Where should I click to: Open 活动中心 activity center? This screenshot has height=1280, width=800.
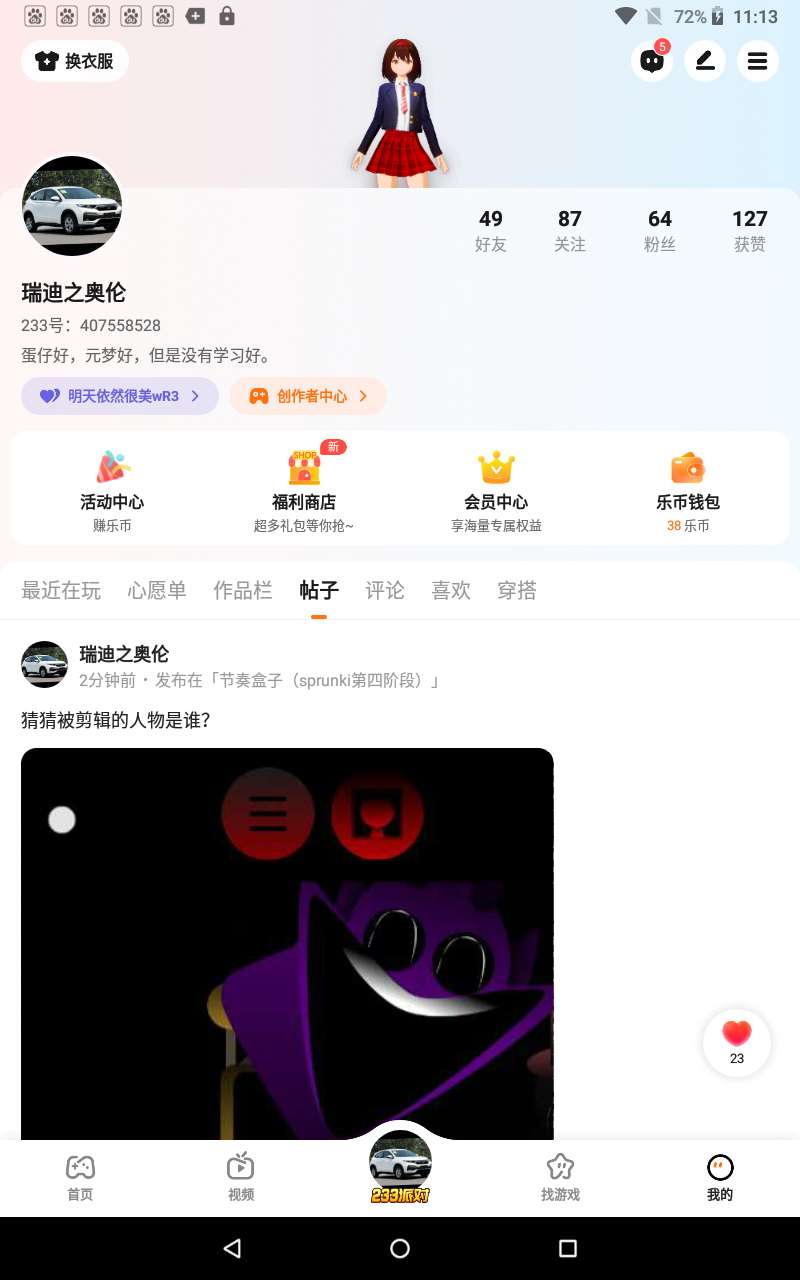pyautogui.click(x=112, y=488)
